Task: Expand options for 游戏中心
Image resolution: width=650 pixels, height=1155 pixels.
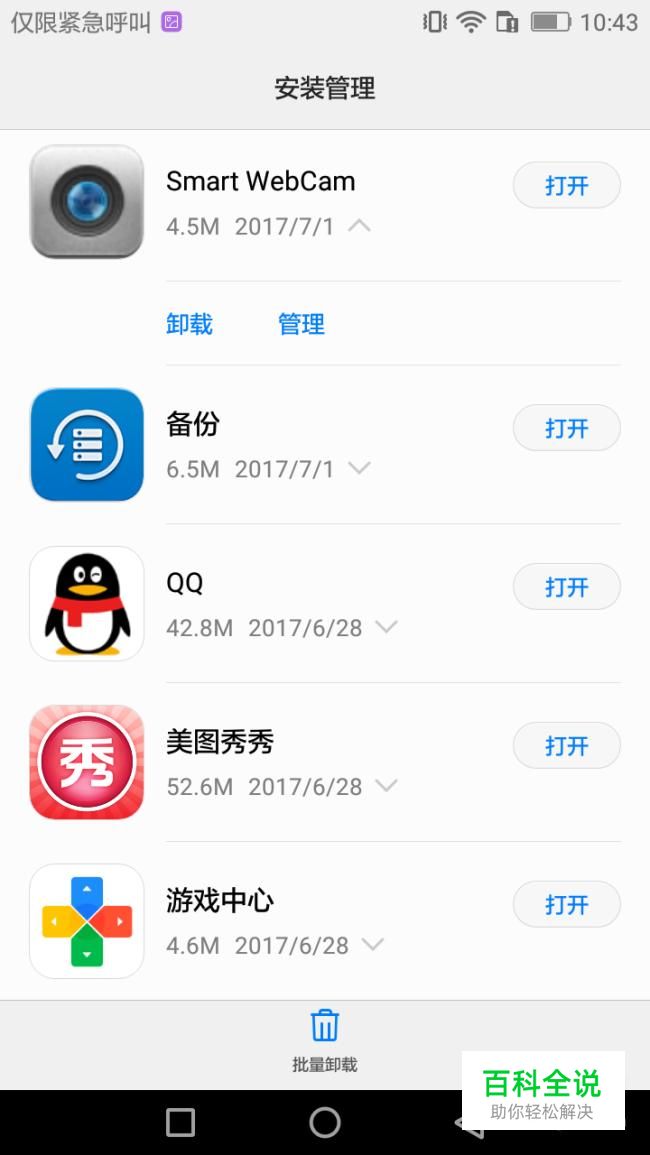Action: (x=373, y=944)
